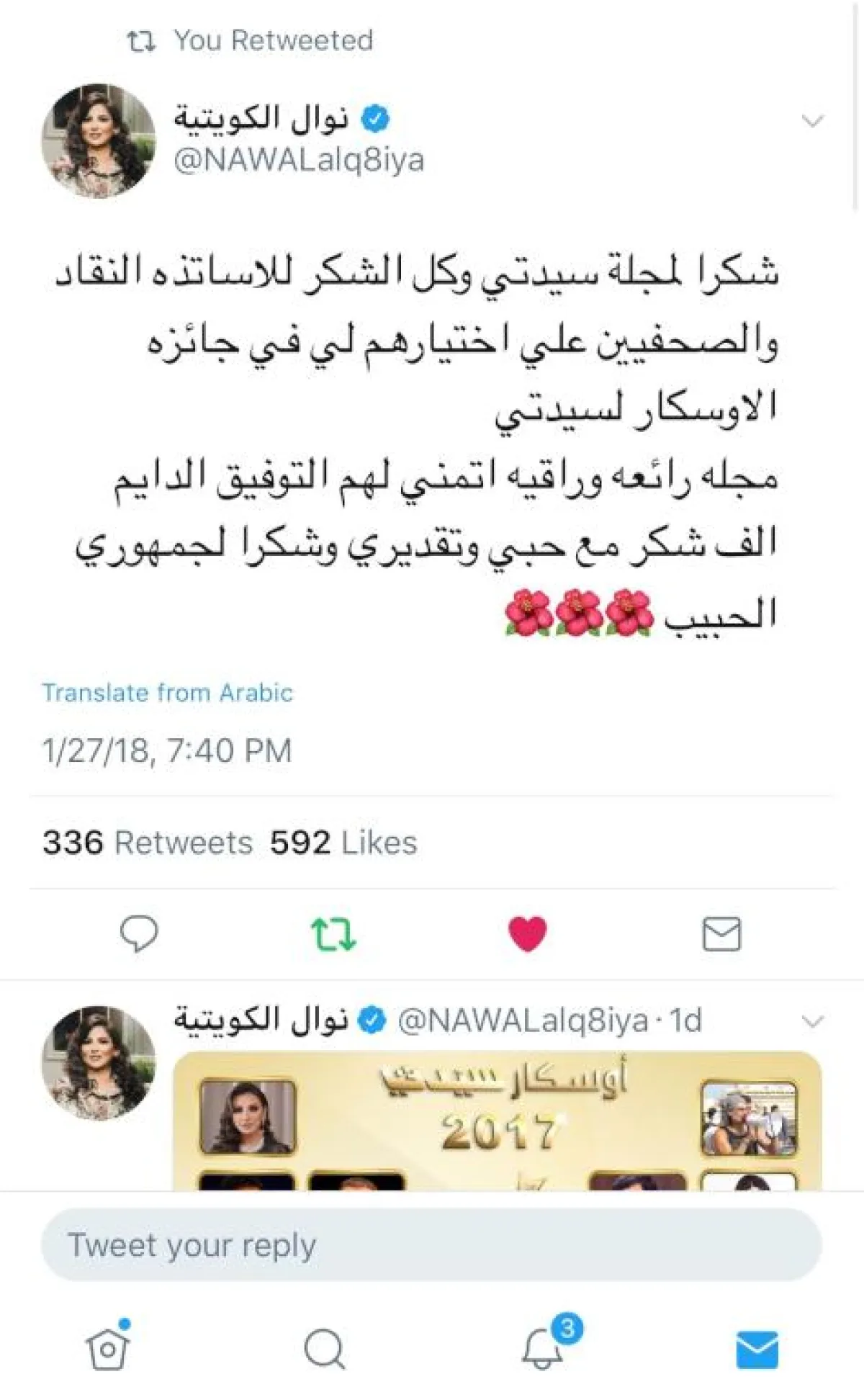Open profile photo on the 1d reply
This screenshot has width=864, height=1400.
point(99,1062)
